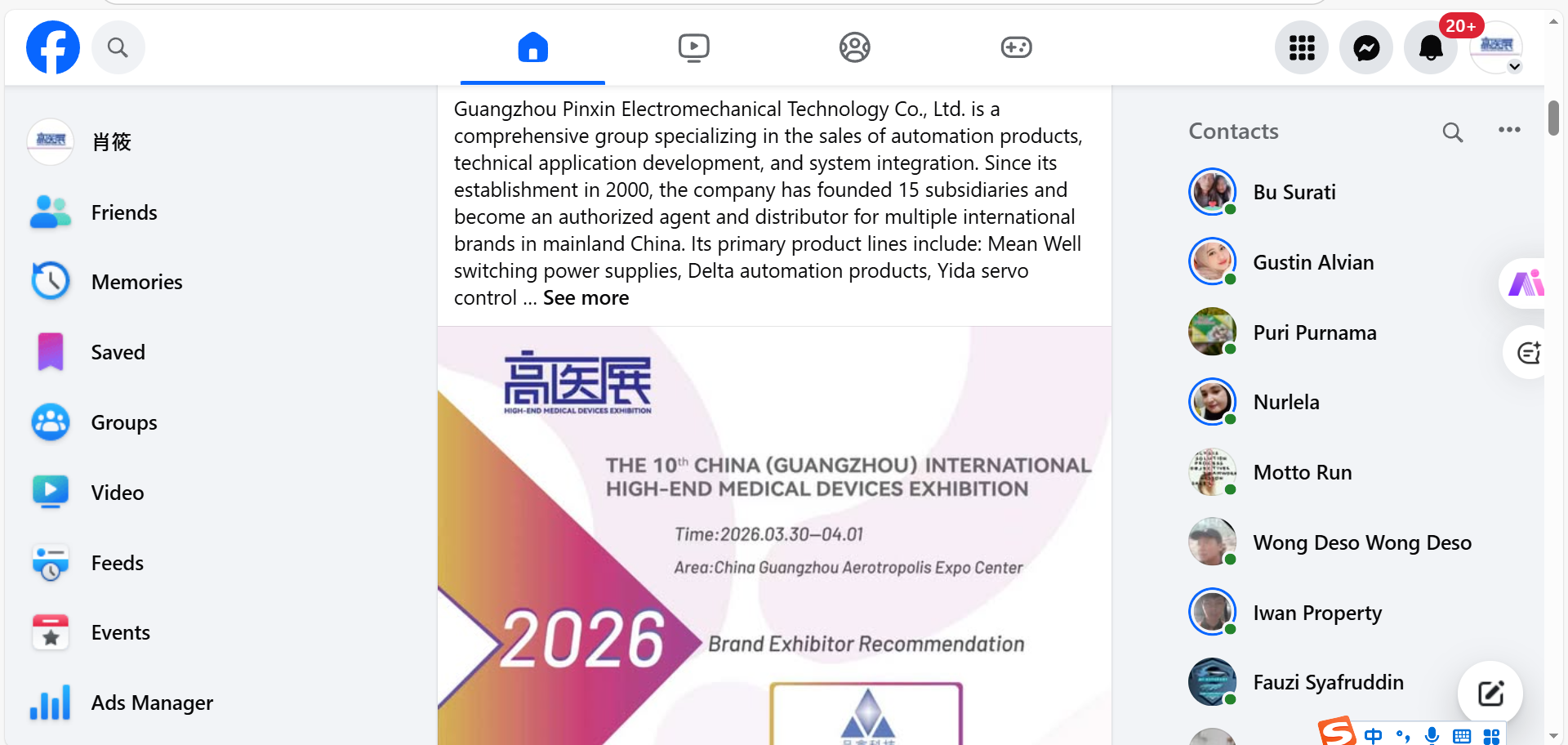
Task: Open chat with Bu Surati
Action: pos(1294,192)
